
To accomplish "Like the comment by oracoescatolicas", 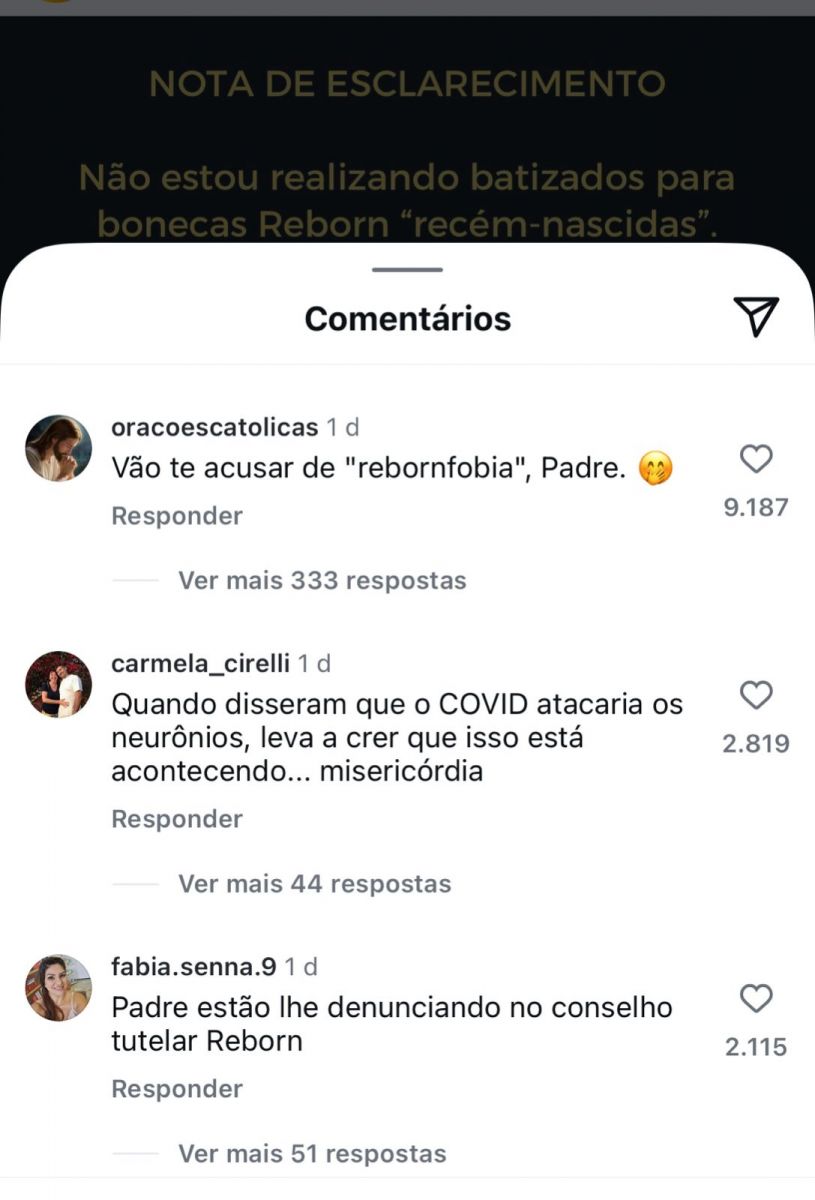I will tap(756, 460).
